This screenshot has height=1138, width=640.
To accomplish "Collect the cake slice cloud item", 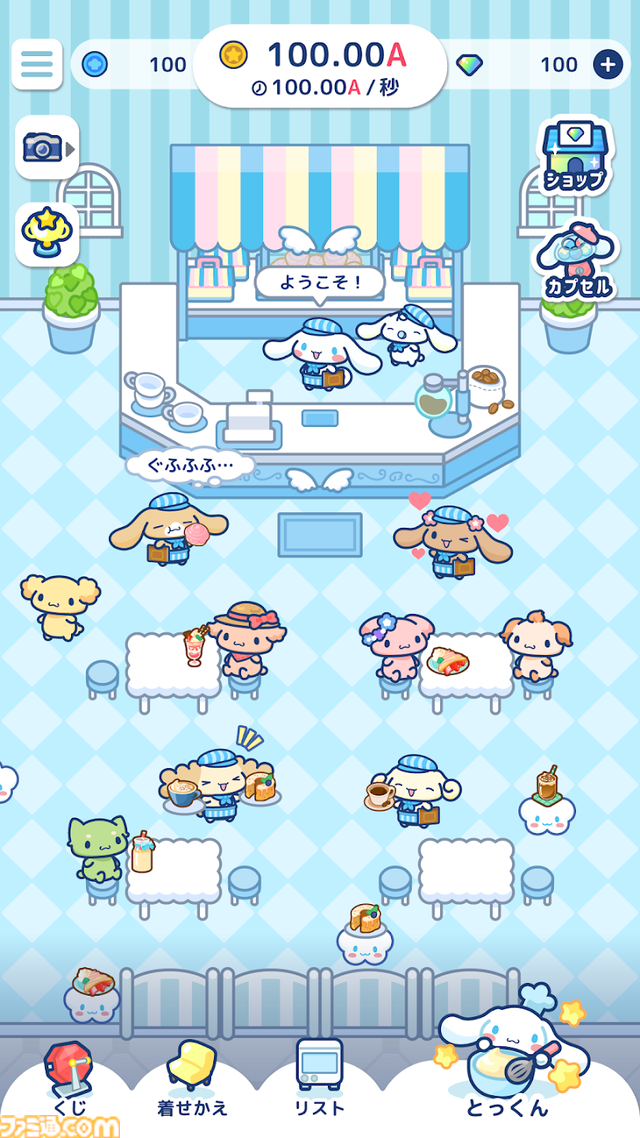I will click(366, 933).
